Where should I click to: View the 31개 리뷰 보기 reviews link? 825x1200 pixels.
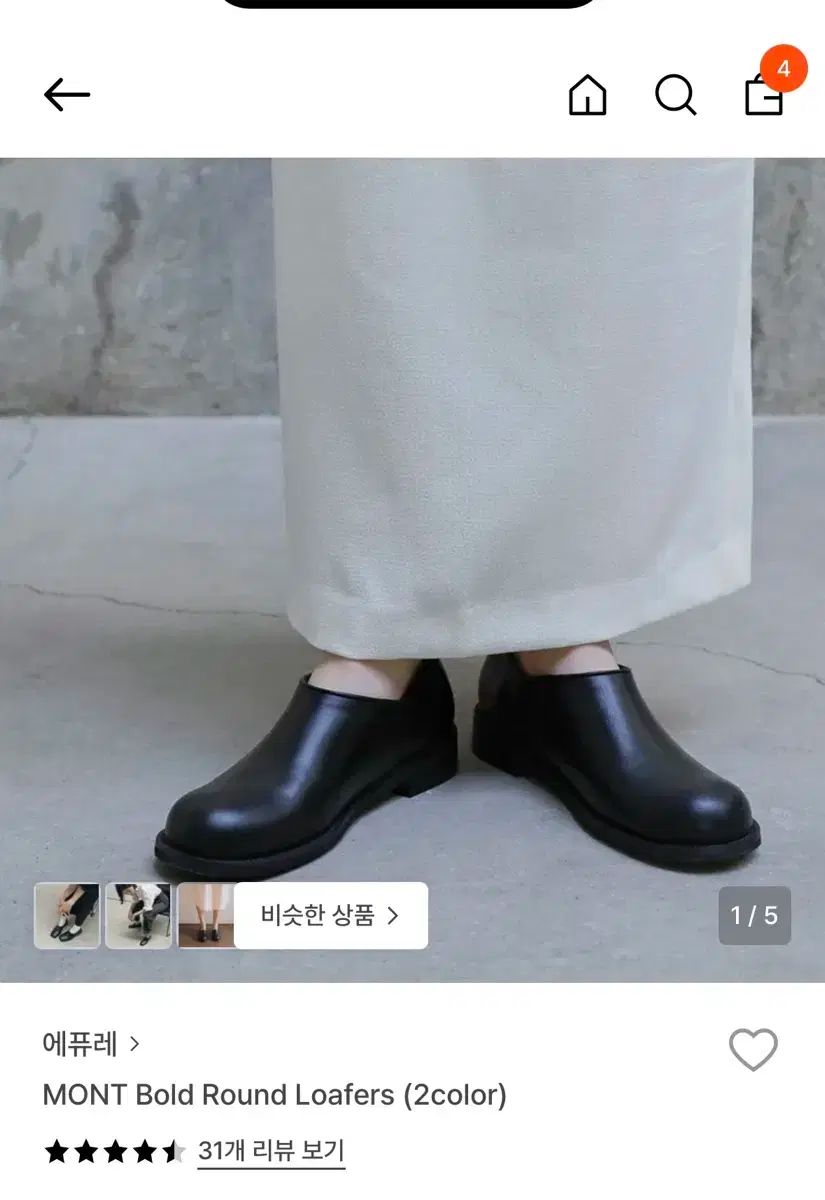(x=271, y=1151)
